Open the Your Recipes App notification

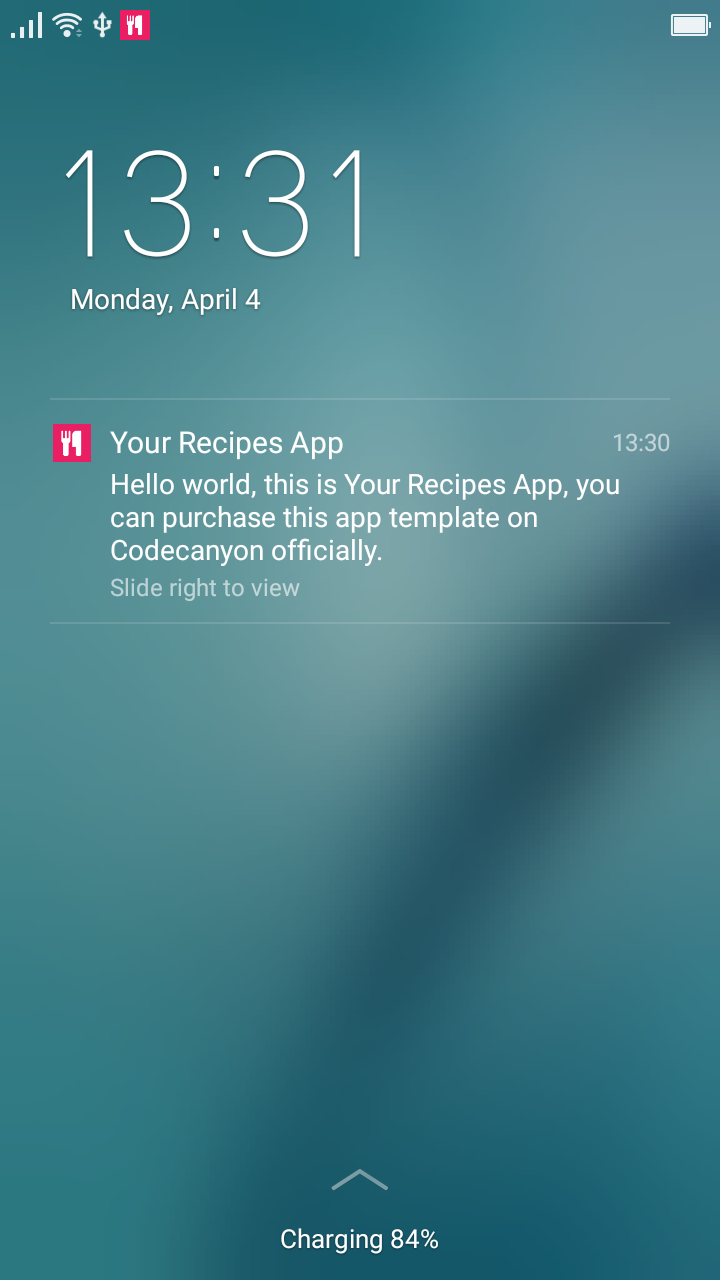pos(360,512)
